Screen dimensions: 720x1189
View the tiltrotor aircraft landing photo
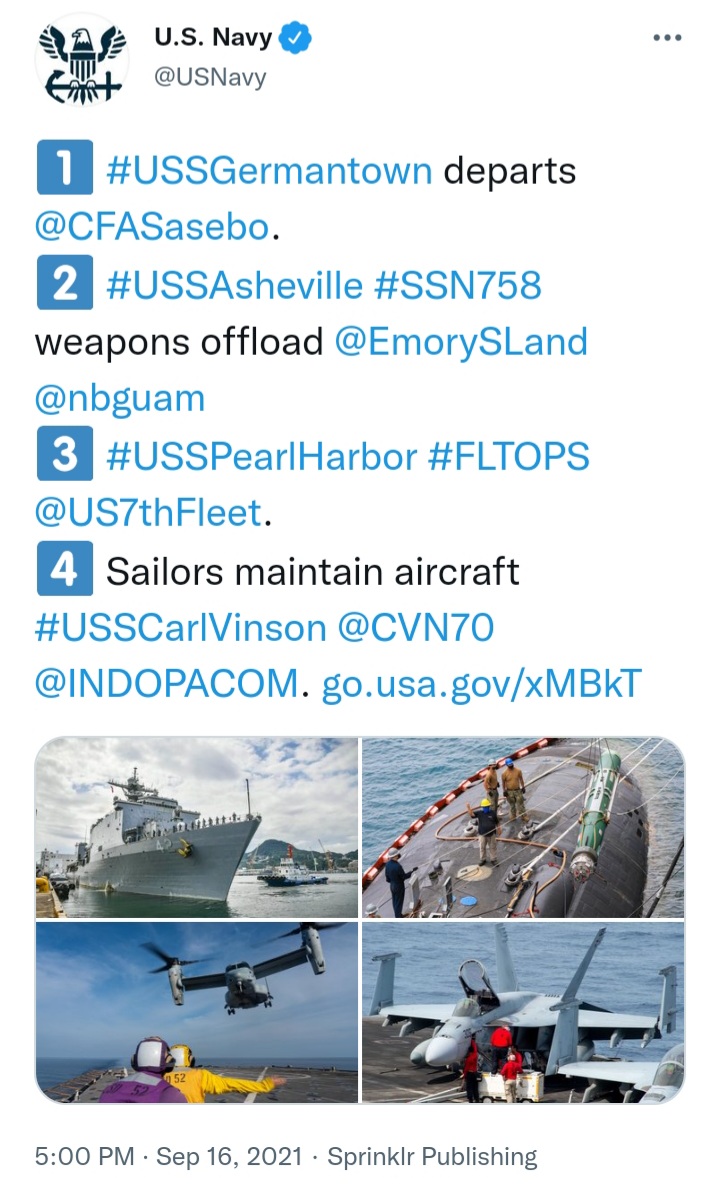[x=197, y=1012]
